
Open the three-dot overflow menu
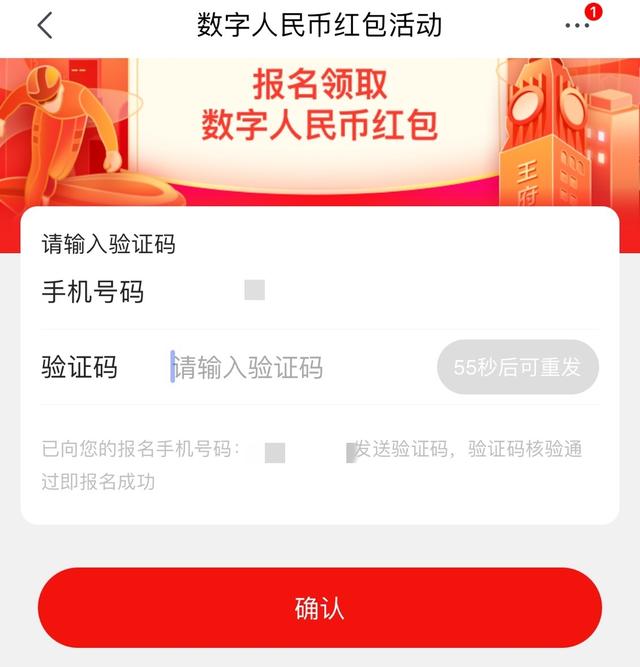tap(577, 26)
